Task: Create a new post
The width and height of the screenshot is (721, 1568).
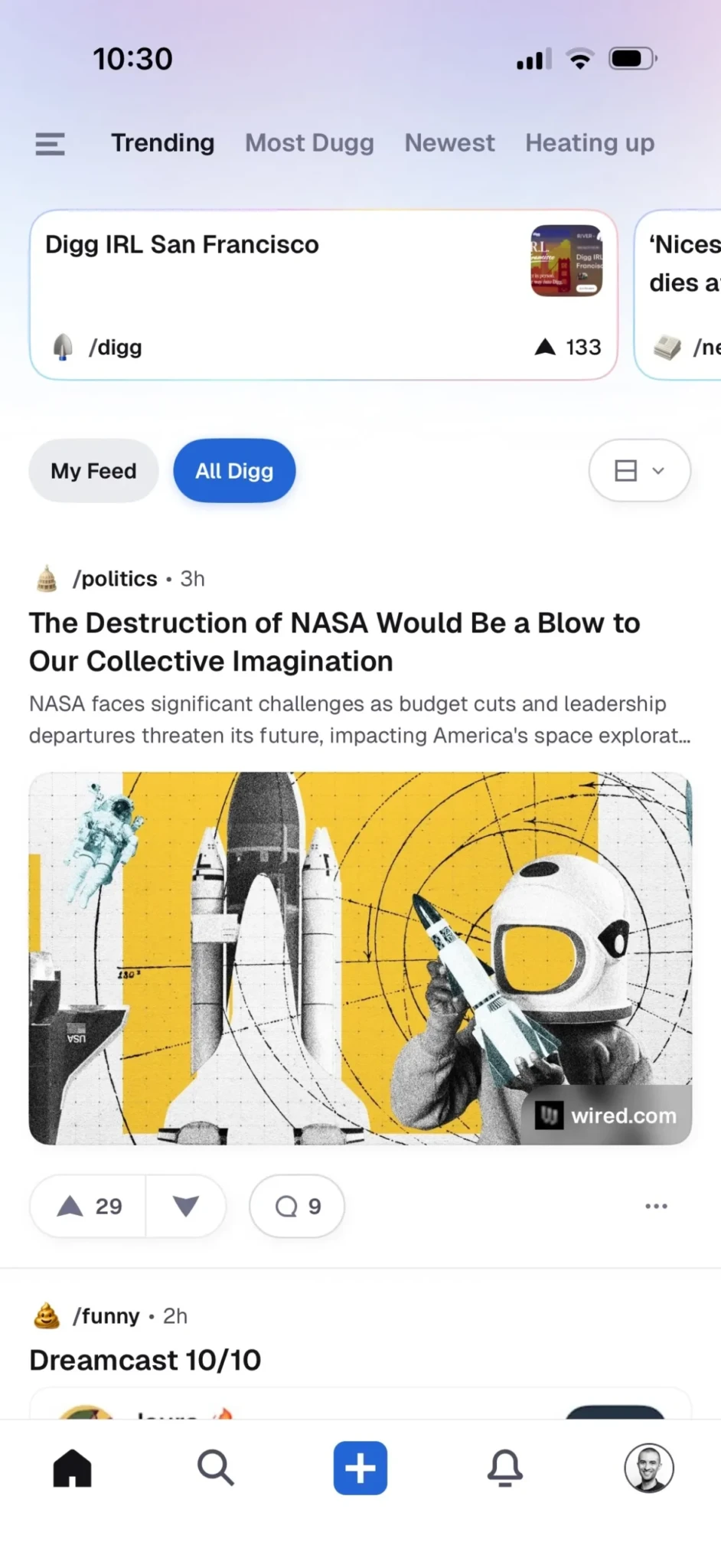Action: (x=360, y=1468)
